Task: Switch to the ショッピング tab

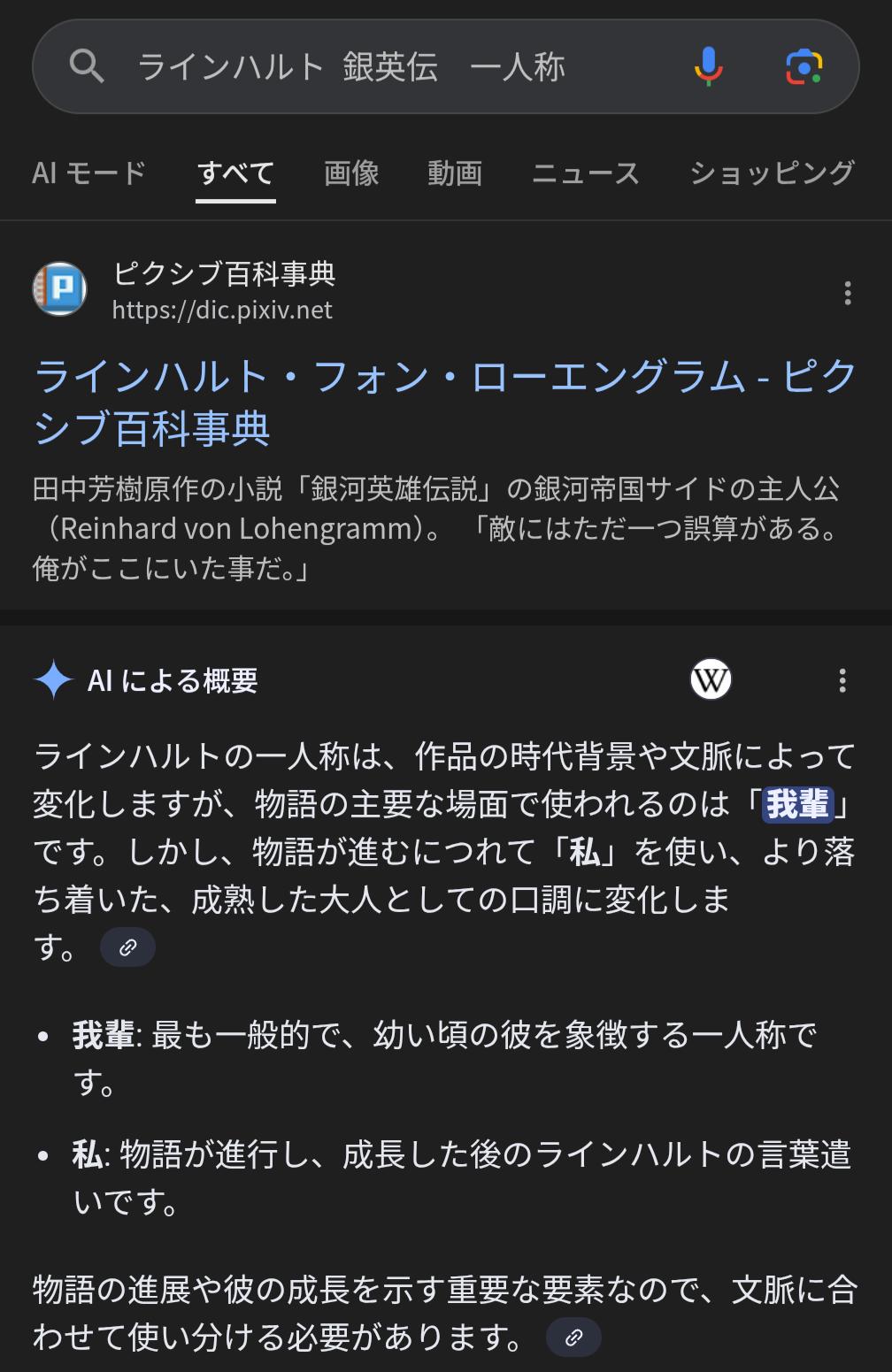Action: [x=772, y=172]
